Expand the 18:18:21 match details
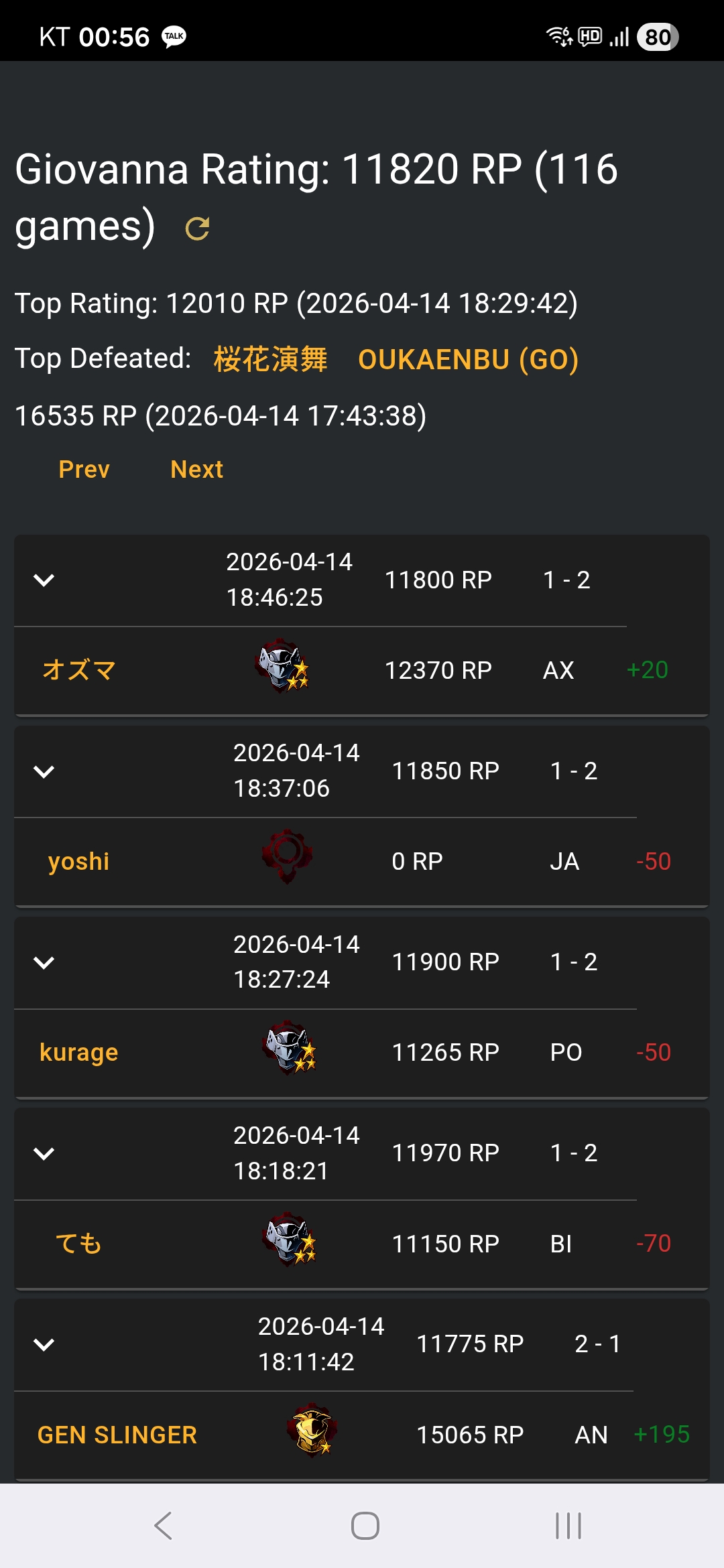 point(44,1154)
